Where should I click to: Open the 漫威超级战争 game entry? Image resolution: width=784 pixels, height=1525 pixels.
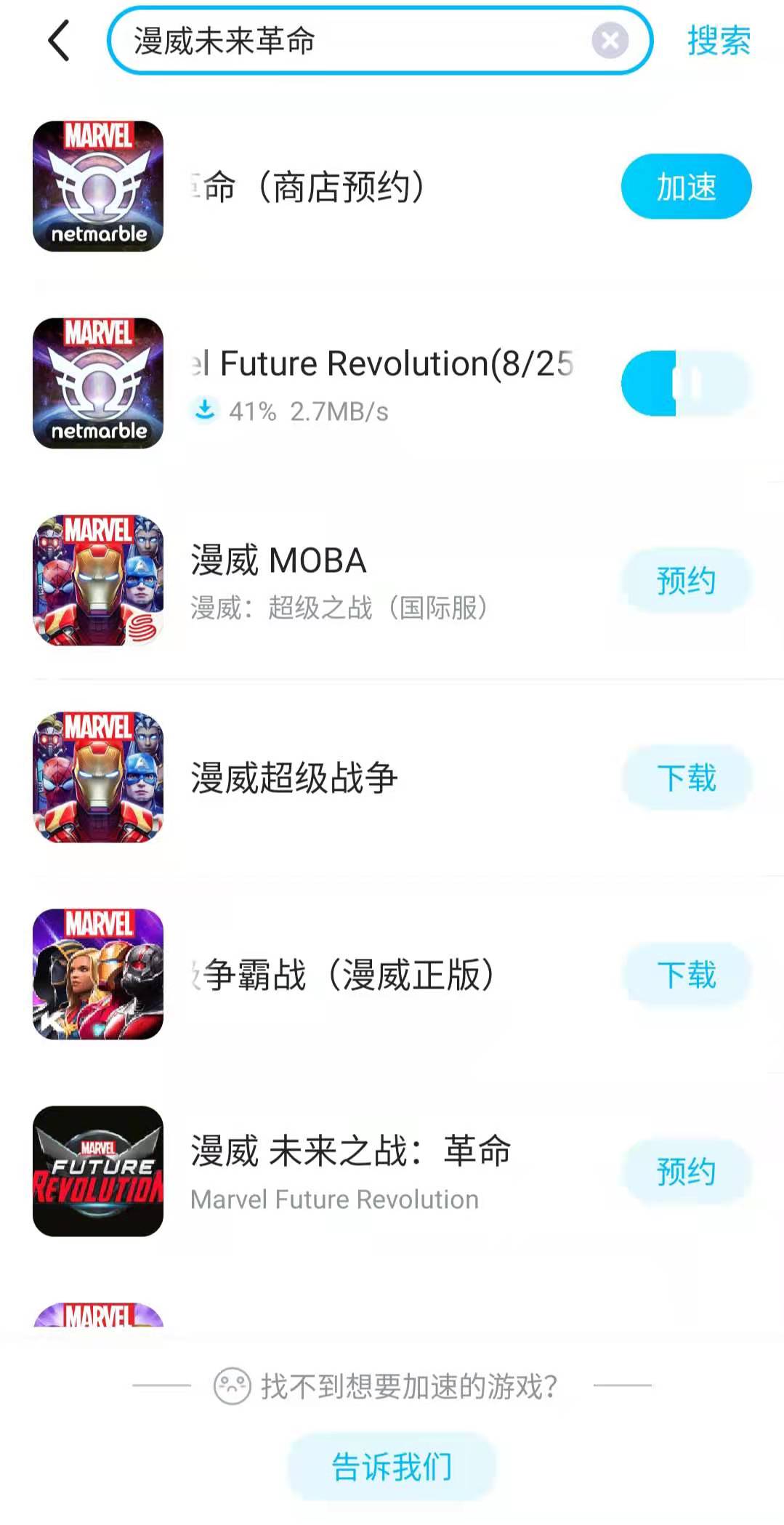click(294, 778)
